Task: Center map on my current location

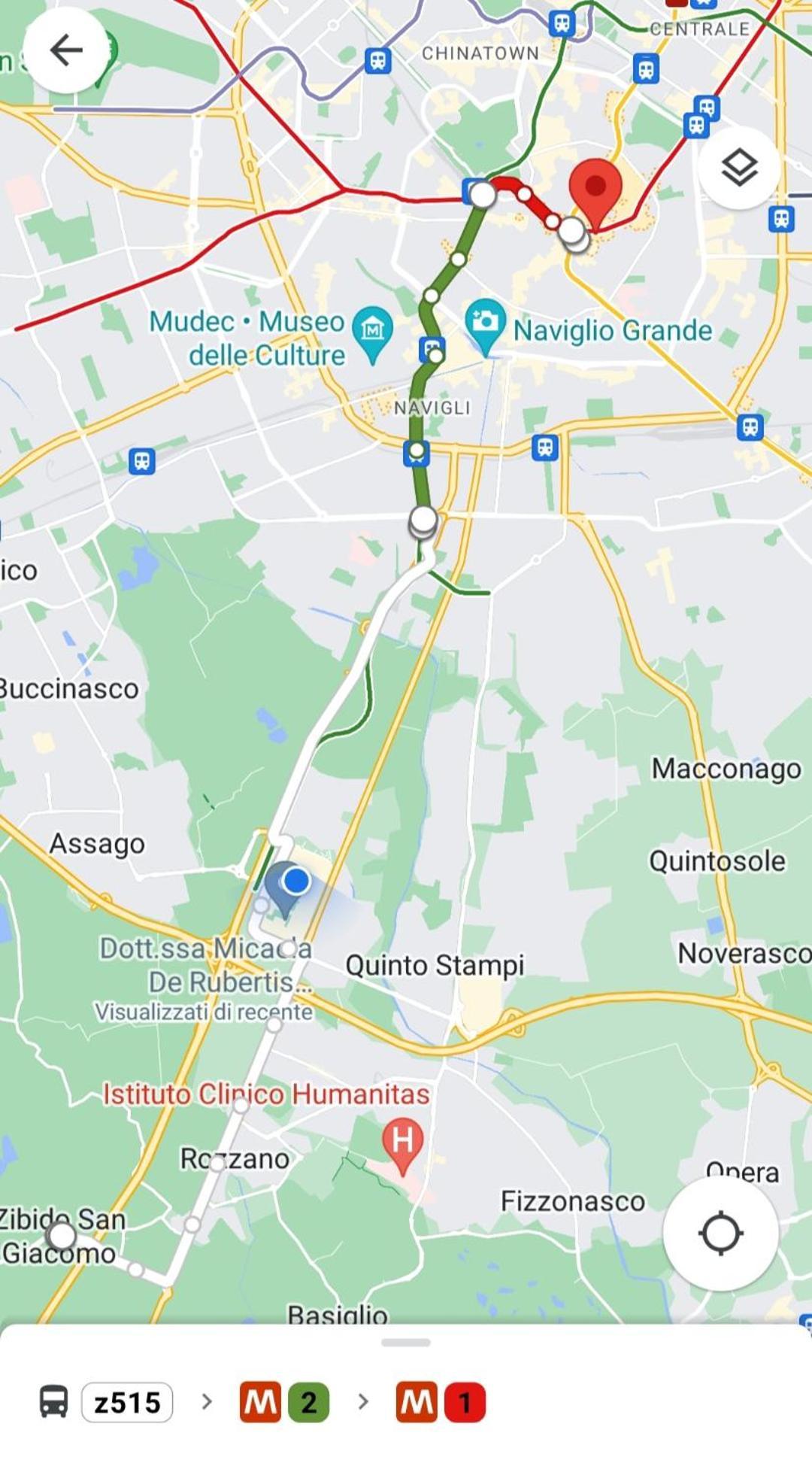Action: click(x=720, y=1233)
